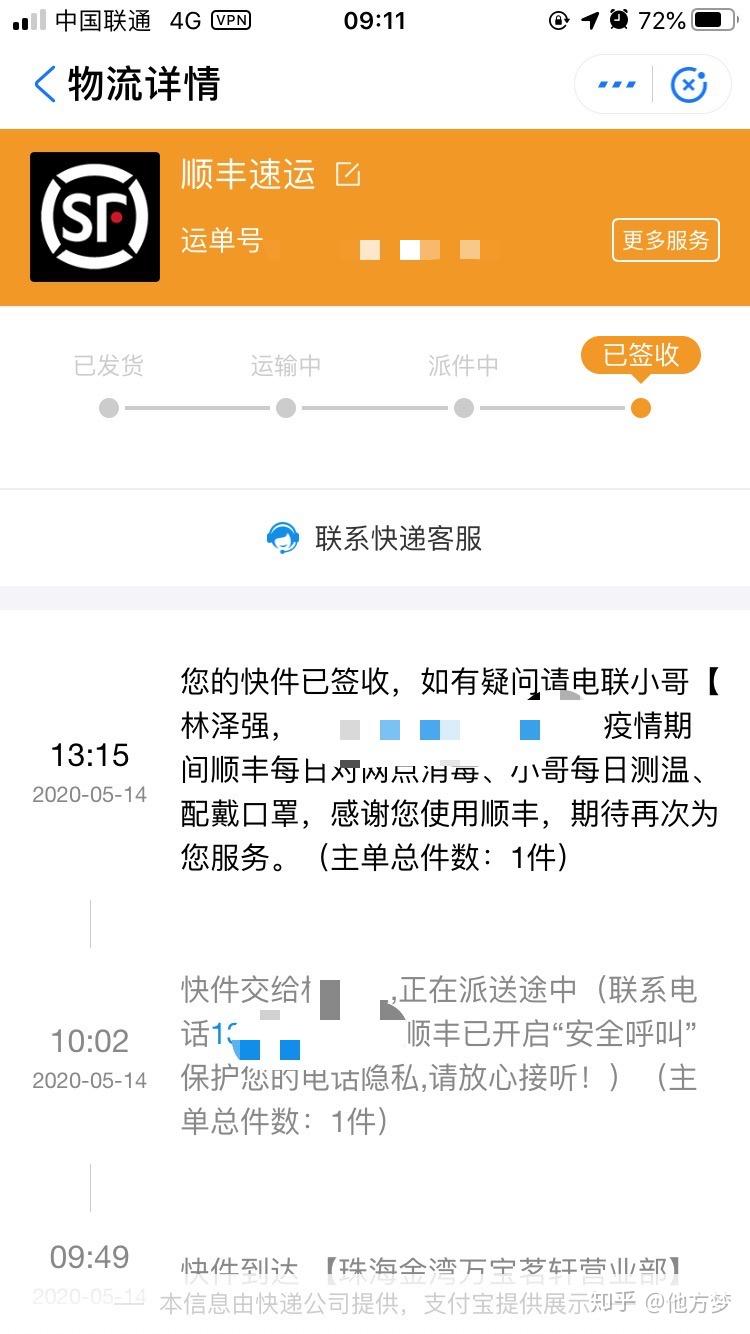Go back from 物流详情 page
The image size is (750, 1334).
pos(45,85)
